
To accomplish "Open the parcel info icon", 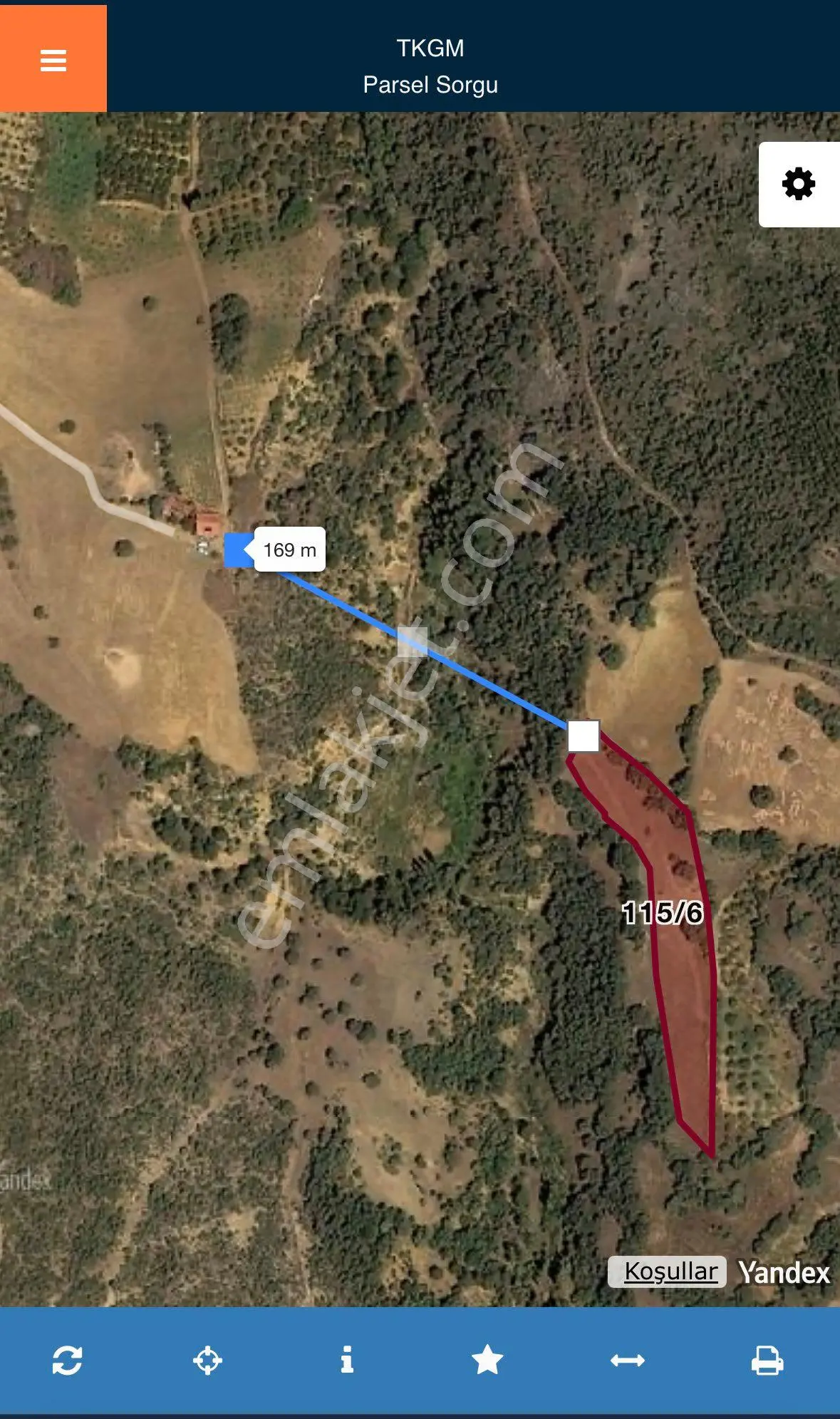I will click(347, 1360).
